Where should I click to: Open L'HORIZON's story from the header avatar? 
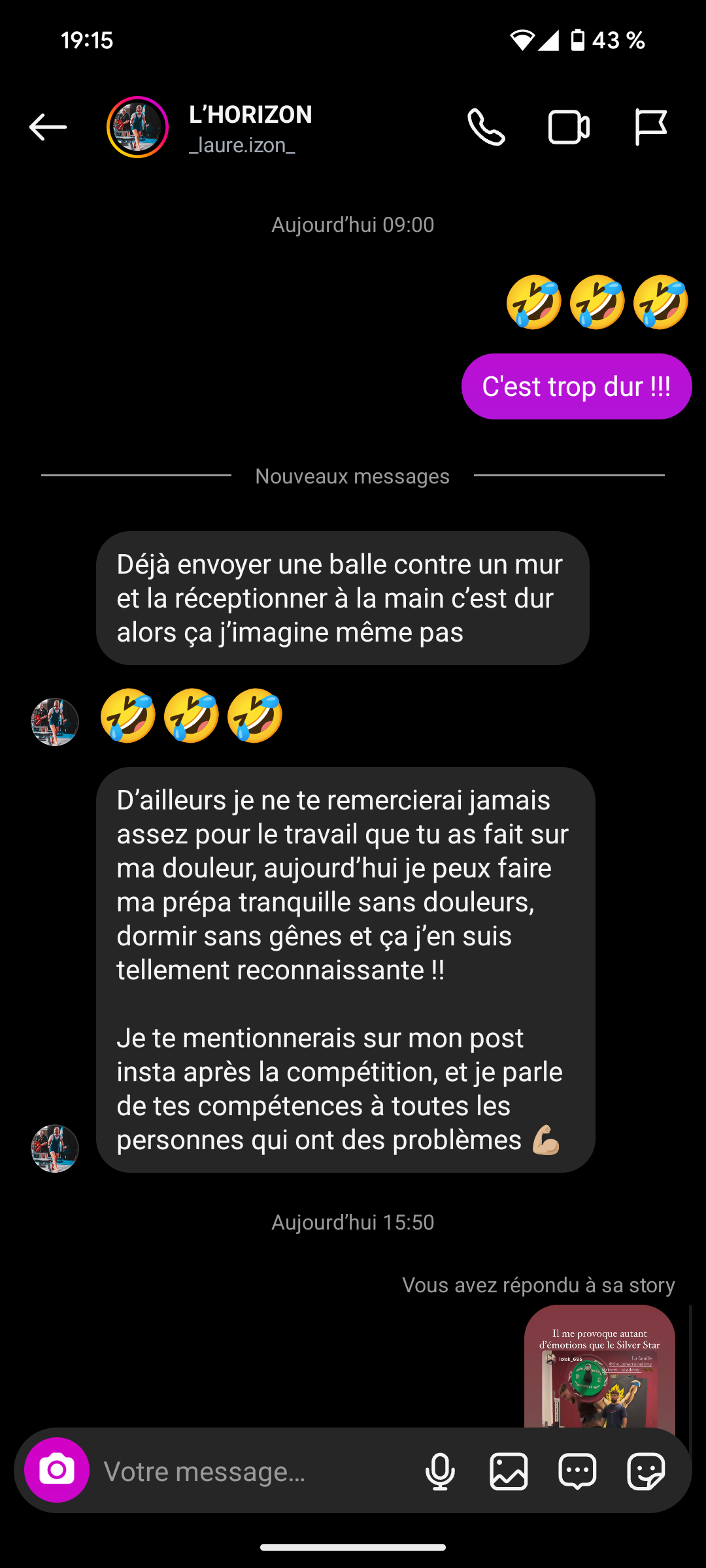click(137, 127)
